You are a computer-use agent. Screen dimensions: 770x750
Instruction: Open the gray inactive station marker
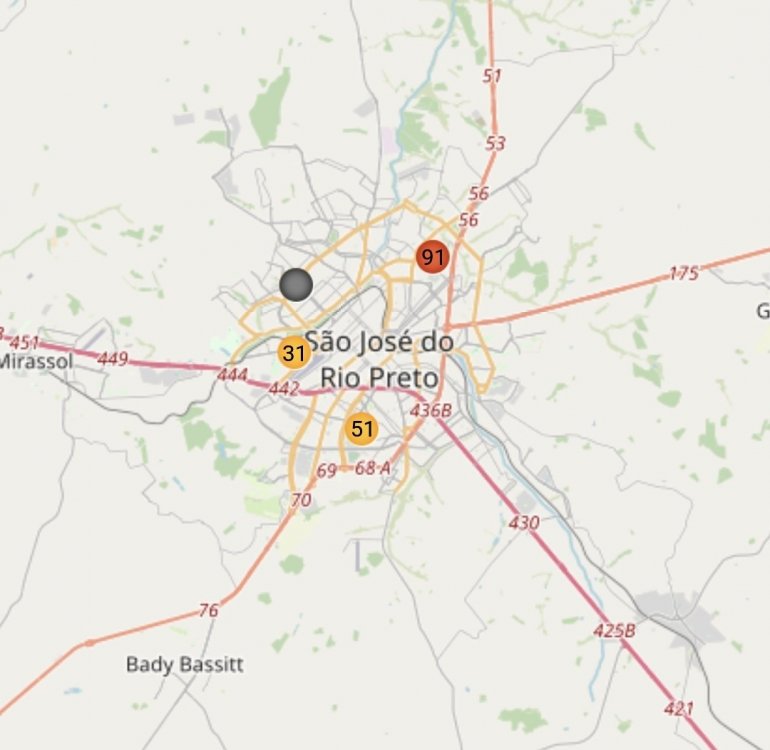296,285
